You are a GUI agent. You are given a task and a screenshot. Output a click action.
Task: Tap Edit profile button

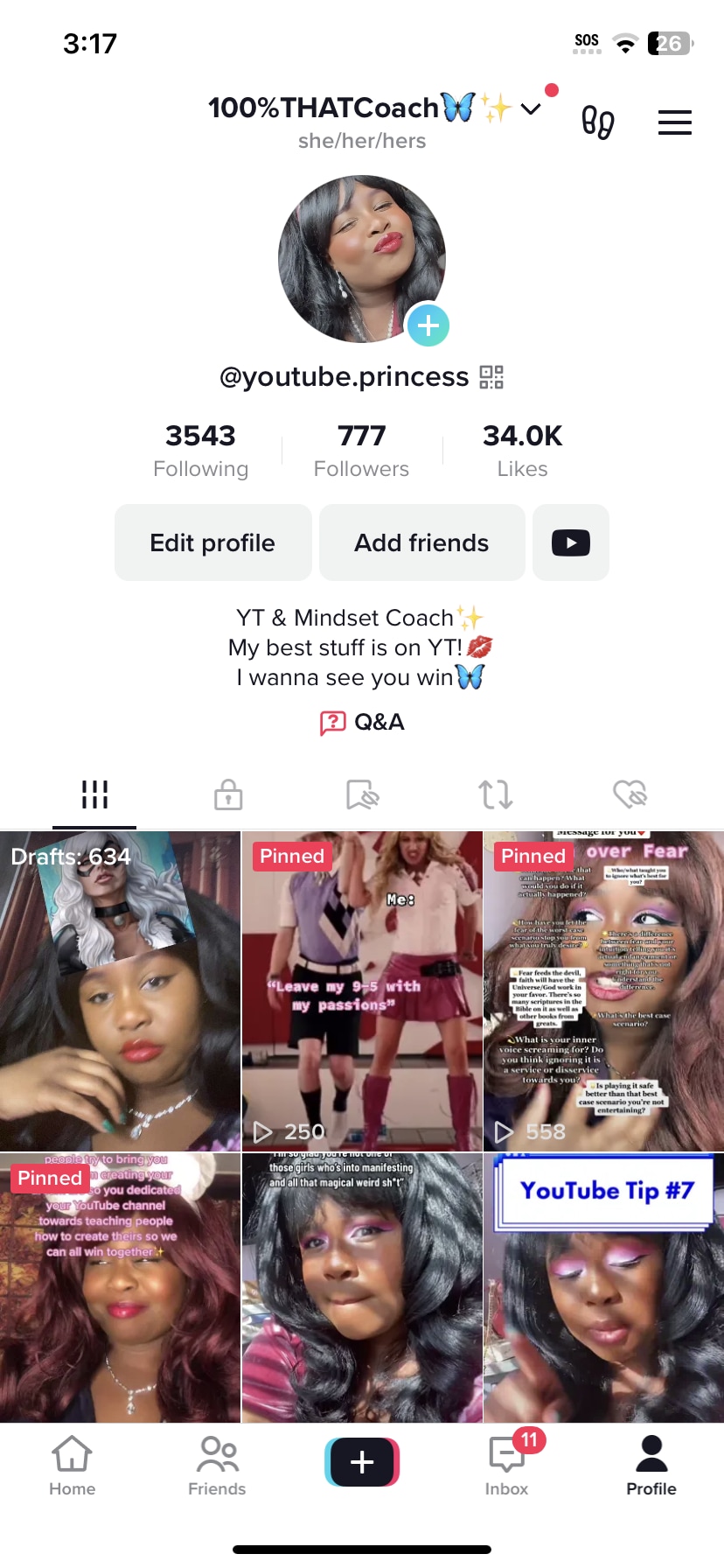pos(212,542)
